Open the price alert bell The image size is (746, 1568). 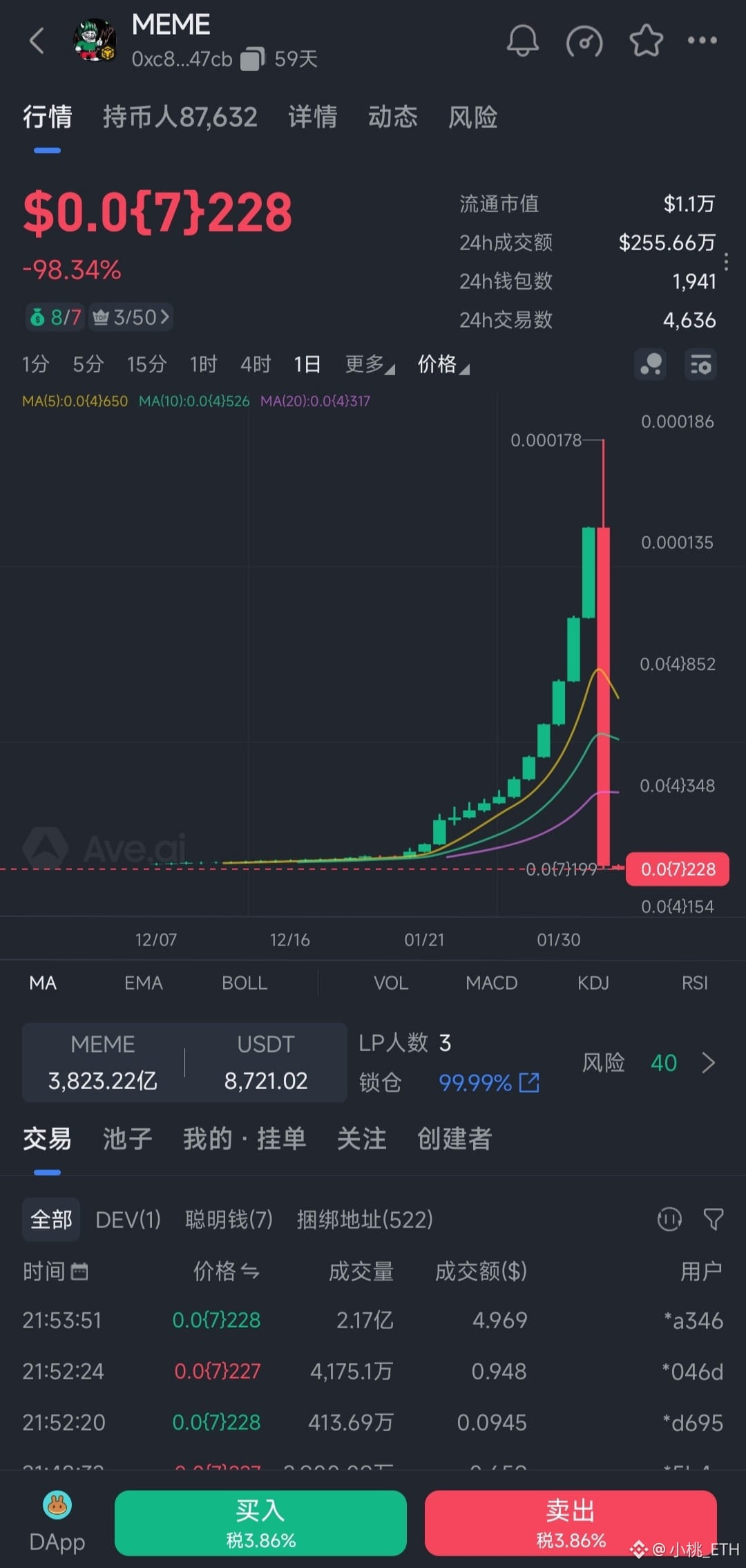point(522,41)
